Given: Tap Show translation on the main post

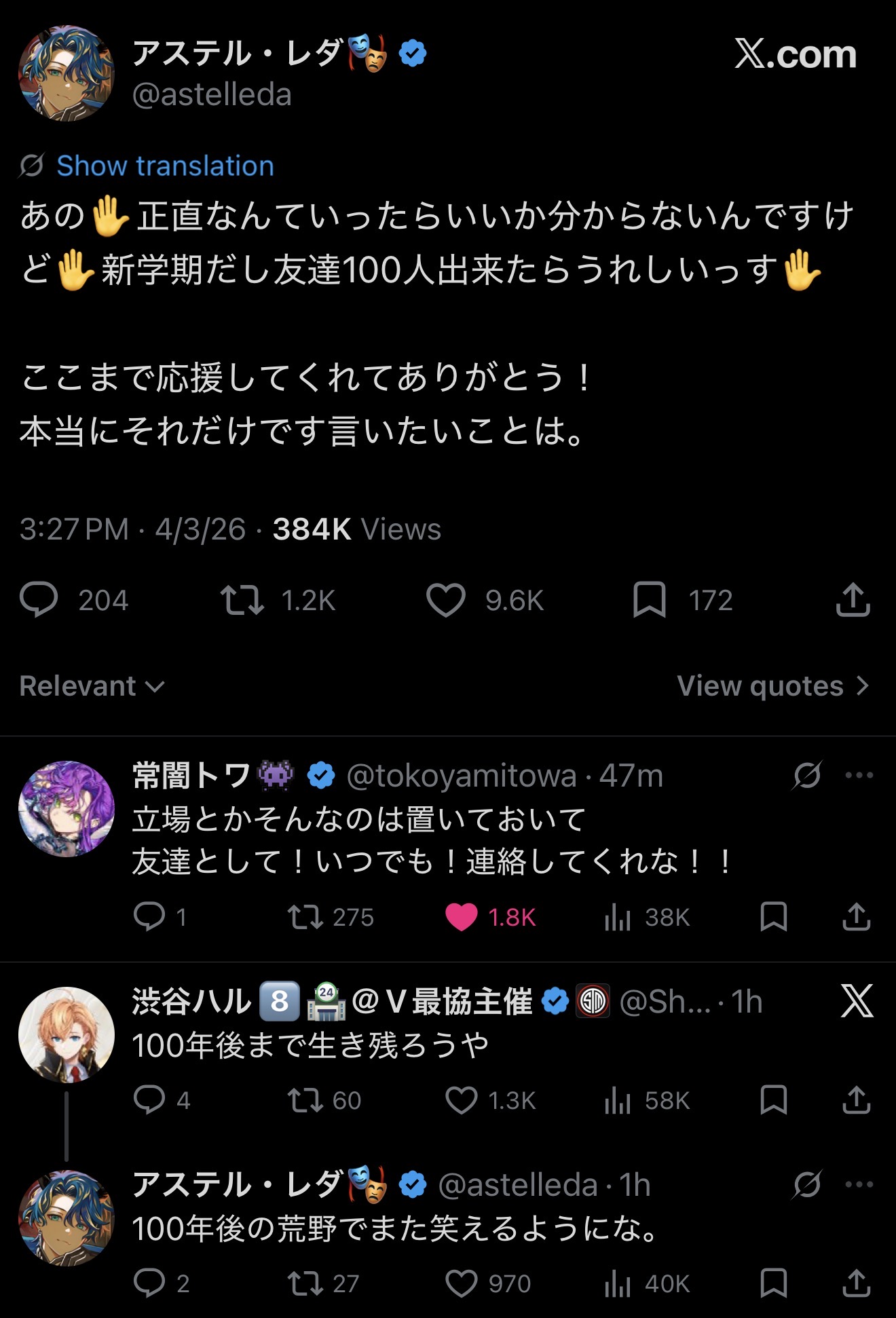Looking at the screenshot, I should coord(165,166).
